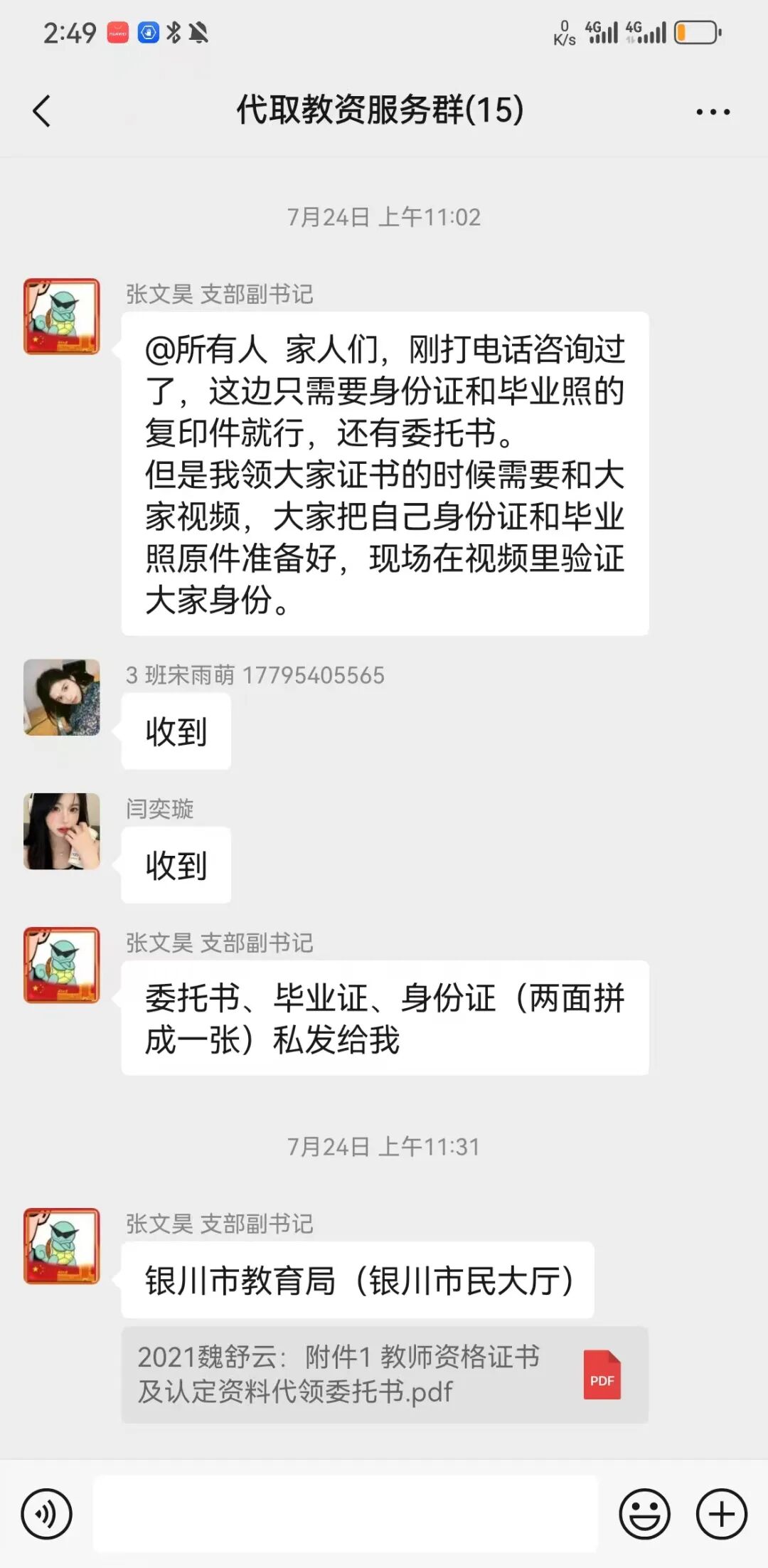Open group chat options menu
Image resolution: width=768 pixels, height=1568 pixels.
point(713,112)
